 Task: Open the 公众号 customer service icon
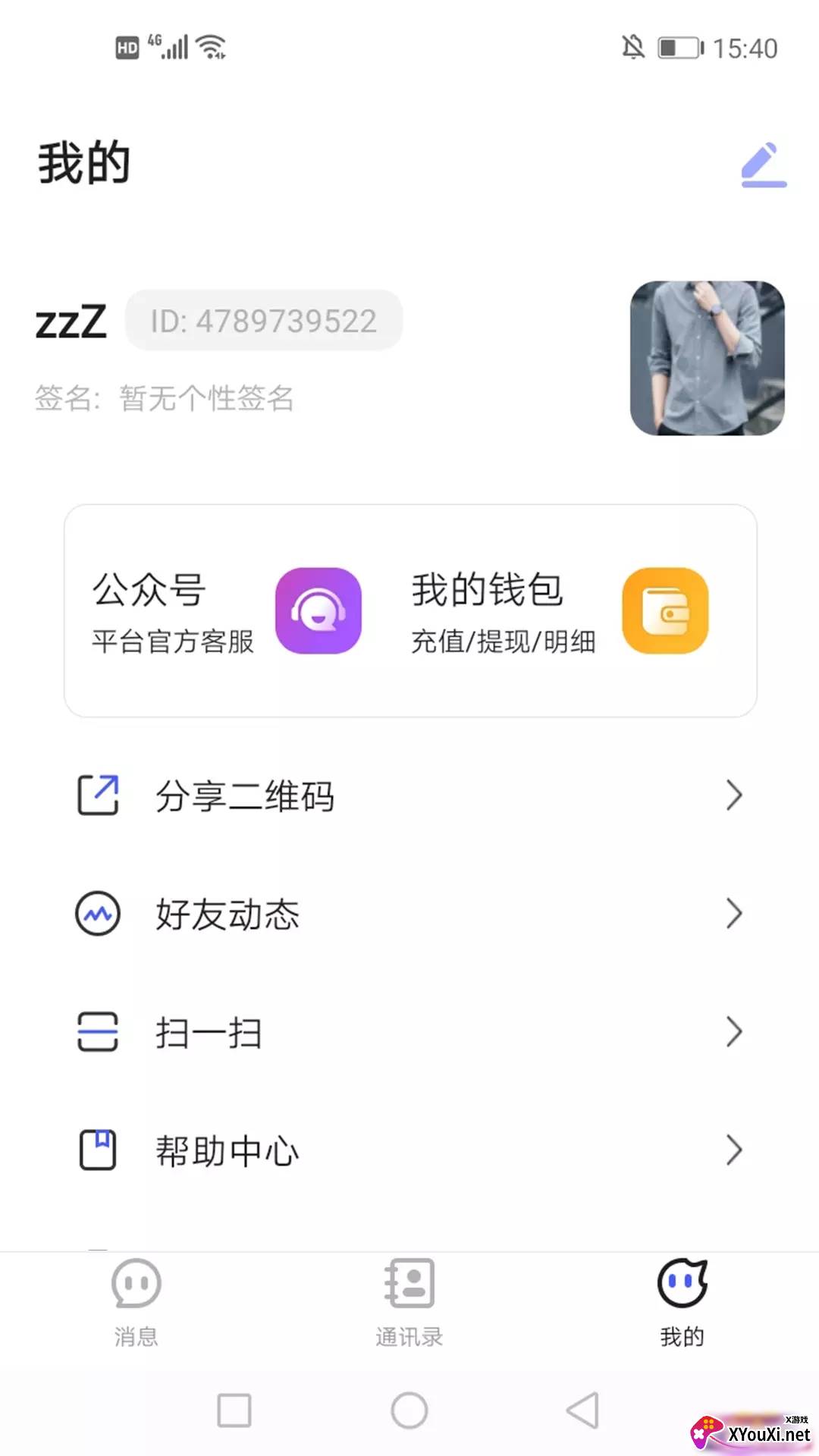pyautogui.click(x=318, y=610)
